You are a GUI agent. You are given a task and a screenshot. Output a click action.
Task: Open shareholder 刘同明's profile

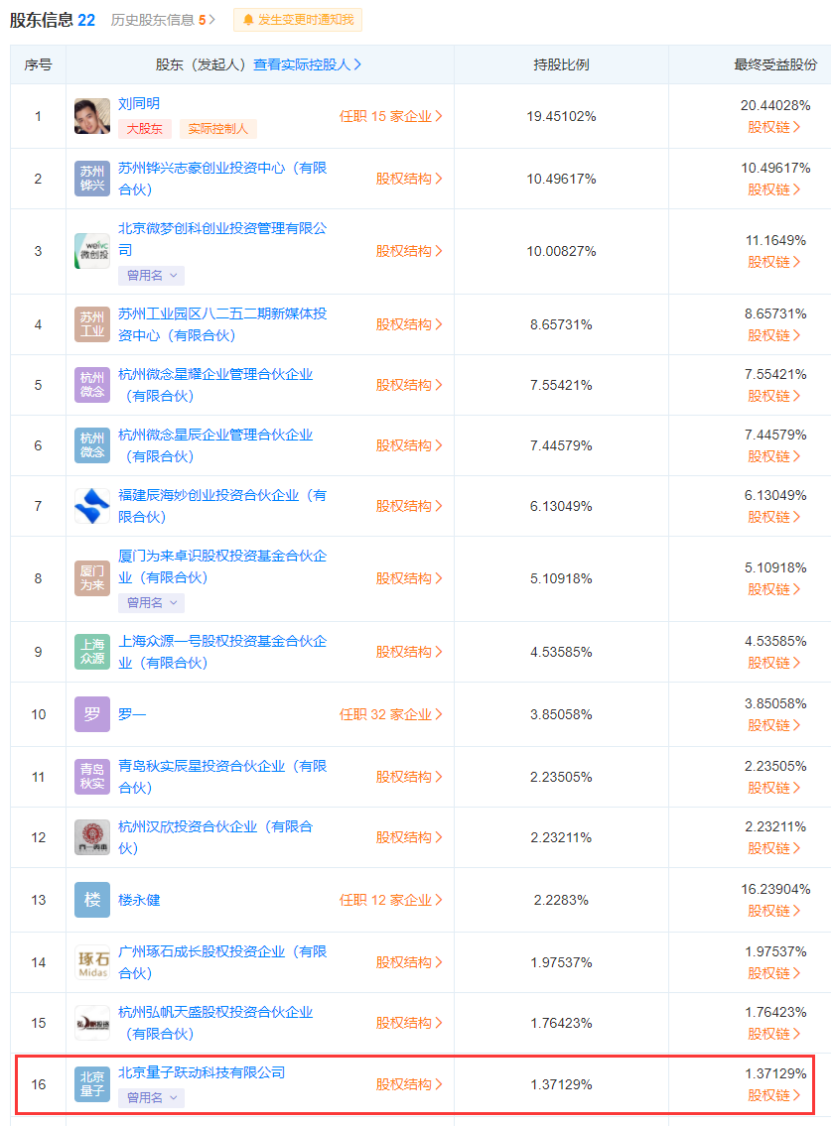click(x=139, y=104)
